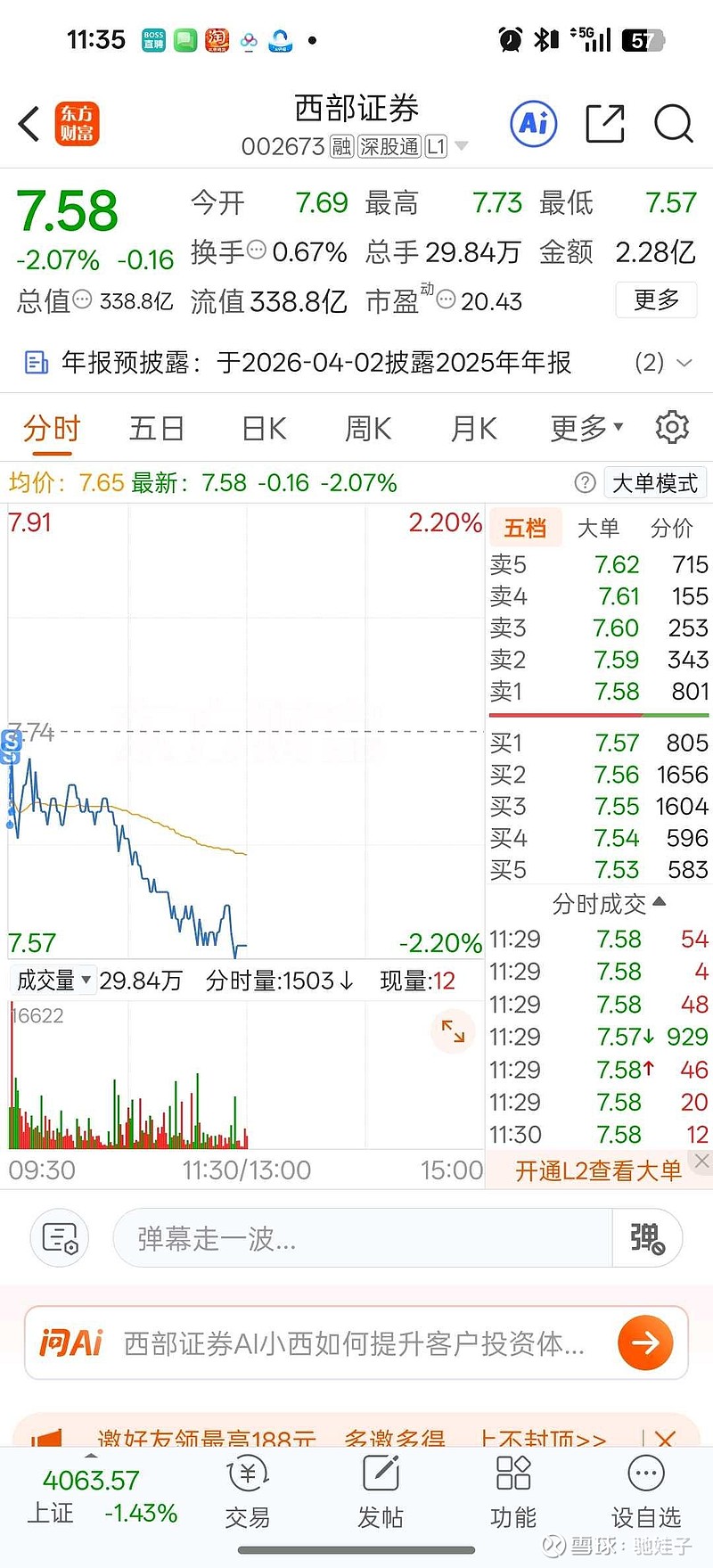Image resolution: width=713 pixels, height=1568 pixels.
Task: Open the 更多 chart period dropdown
Action: coord(586,429)
